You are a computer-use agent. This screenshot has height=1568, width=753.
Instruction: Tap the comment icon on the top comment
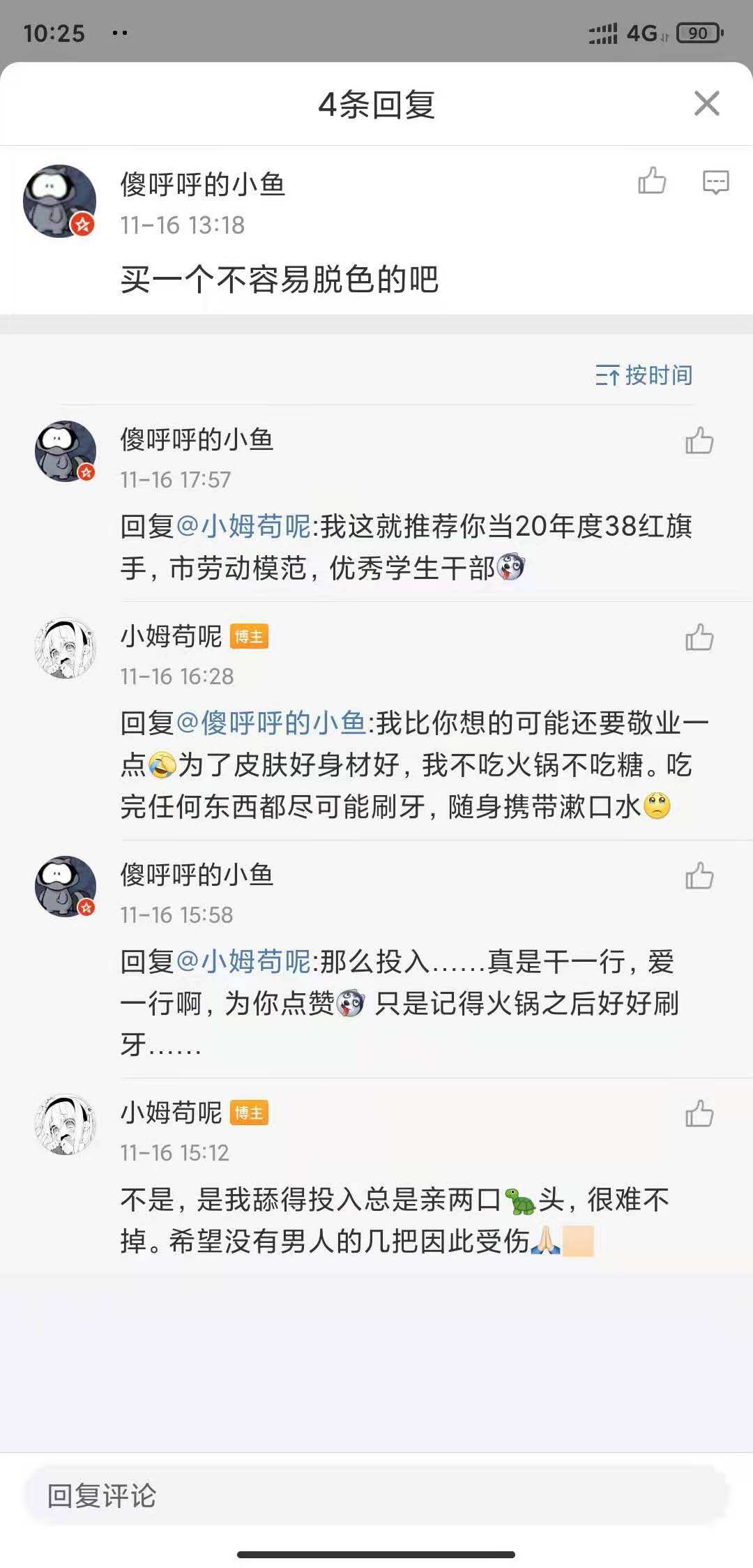[715, 182]
